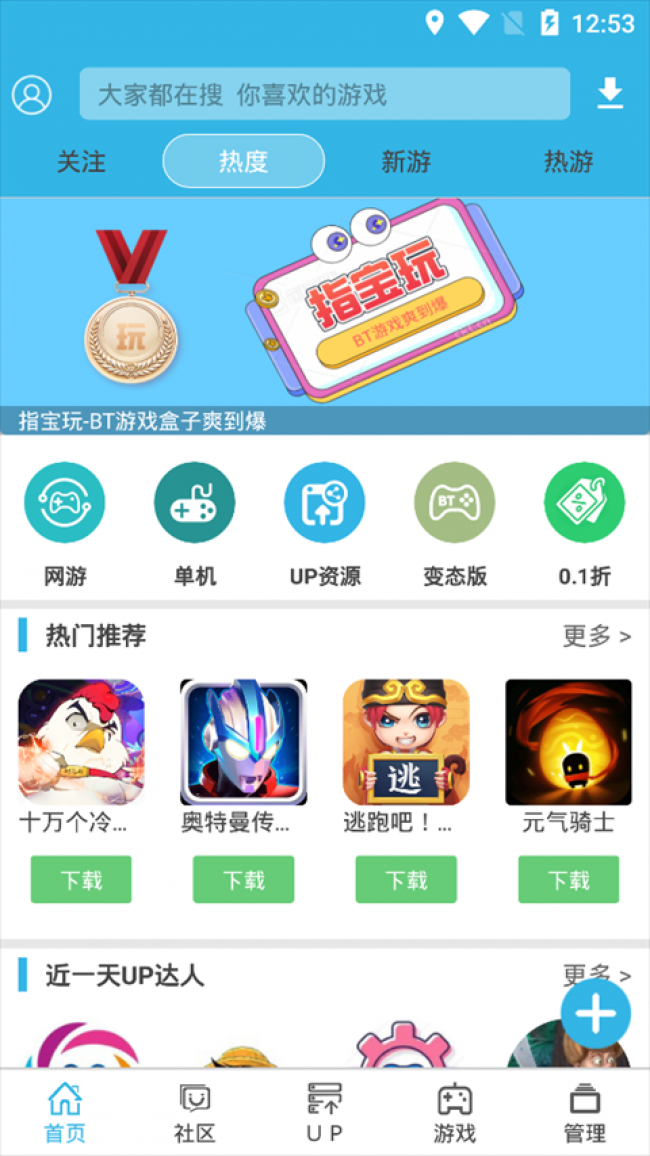Switch to the 热游 tab
The height and width of the screenshot is (1156, 650).
coord(568,161)
